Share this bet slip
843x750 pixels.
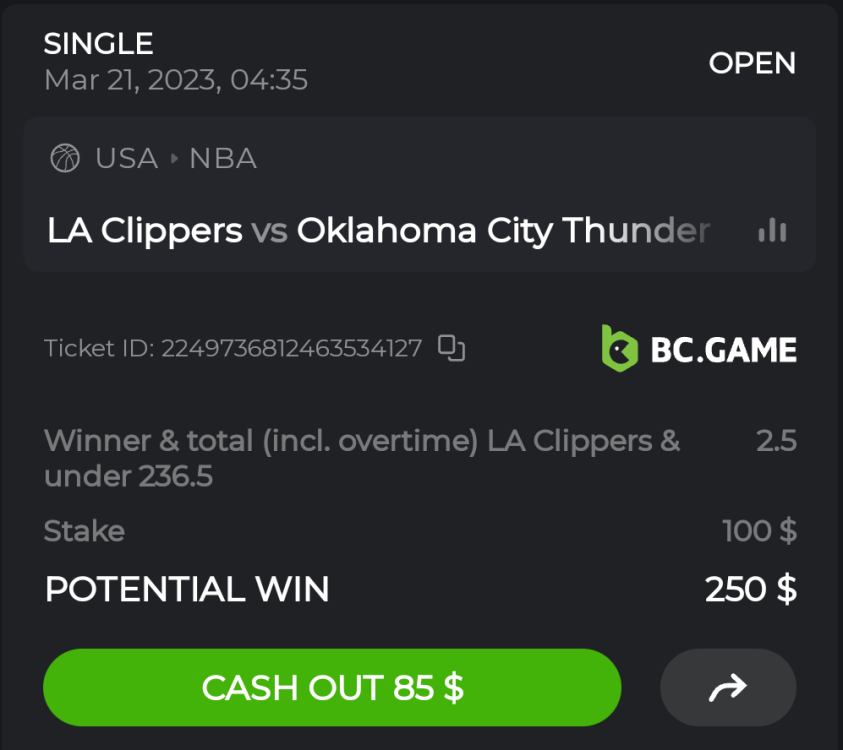point(728,688)
